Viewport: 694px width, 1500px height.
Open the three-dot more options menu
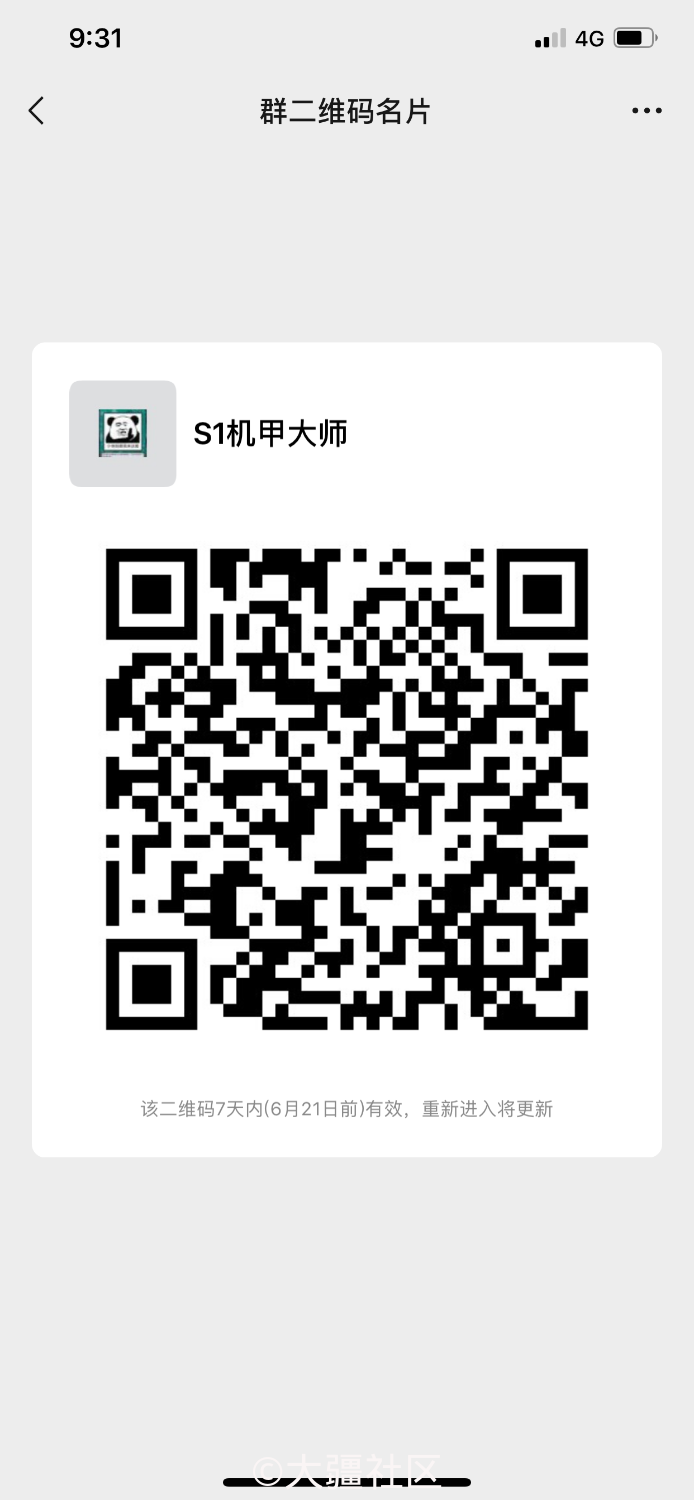tap(646, 111)
